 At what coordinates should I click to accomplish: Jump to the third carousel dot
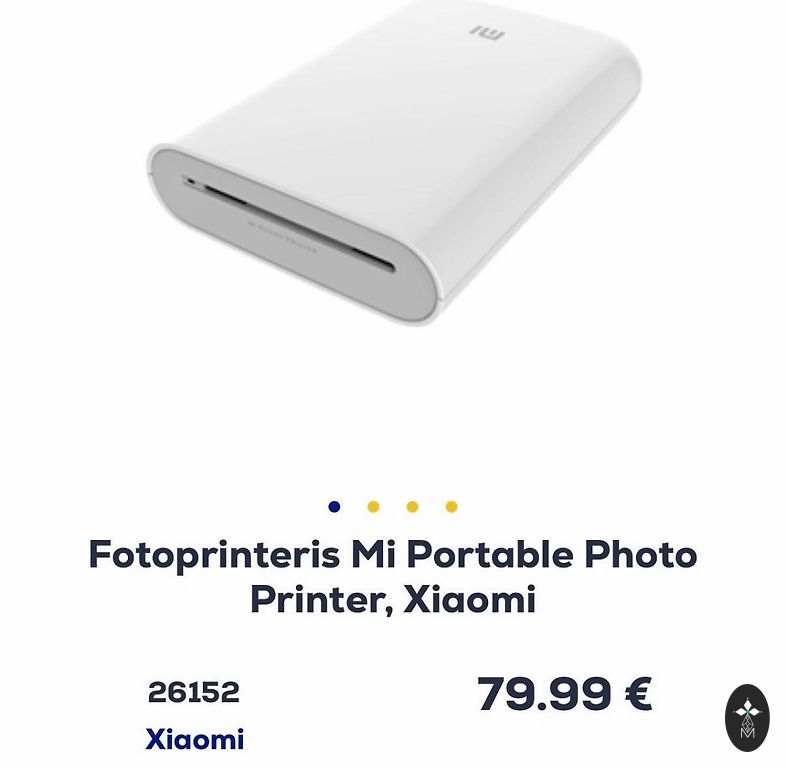coord(412,507)
